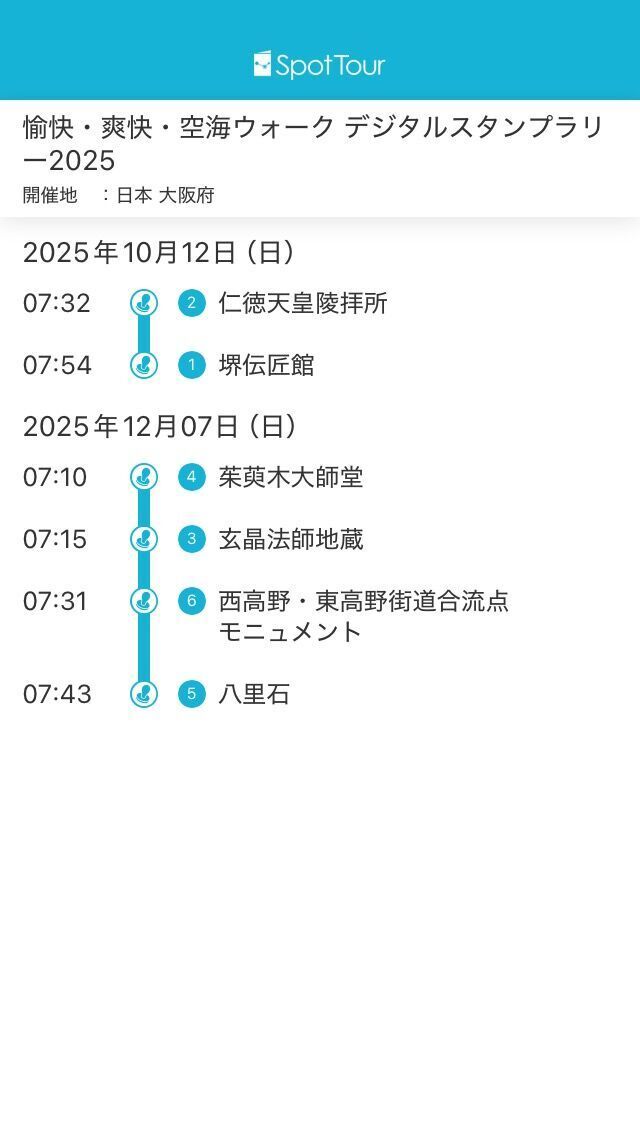This screenshot has width=640, height=1136.
Task: Tap the 西高野・東高野街道合流点モニュメント entry
Action: (x=362, y=616)
